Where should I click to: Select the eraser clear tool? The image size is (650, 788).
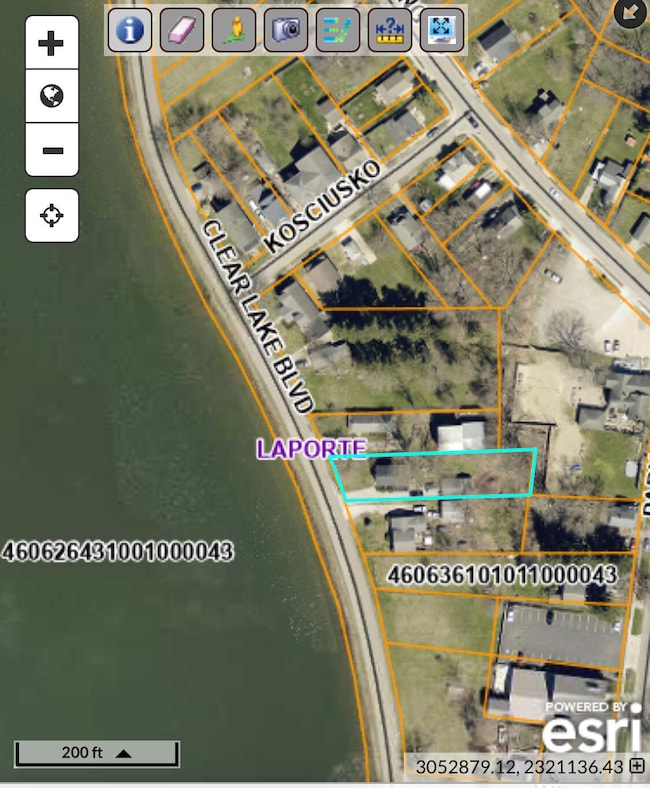pos(182,30)
